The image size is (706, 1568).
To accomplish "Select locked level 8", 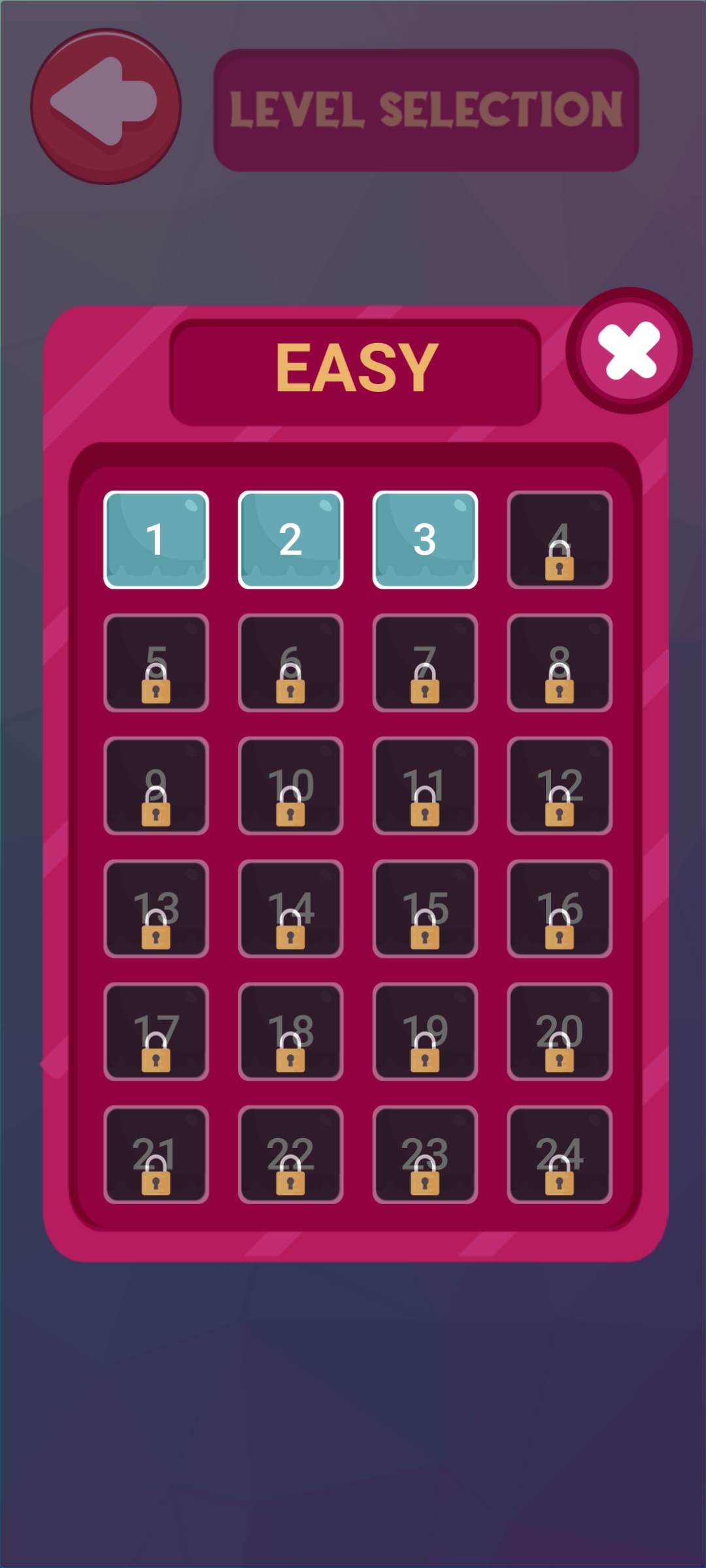I will pos(560,662).
